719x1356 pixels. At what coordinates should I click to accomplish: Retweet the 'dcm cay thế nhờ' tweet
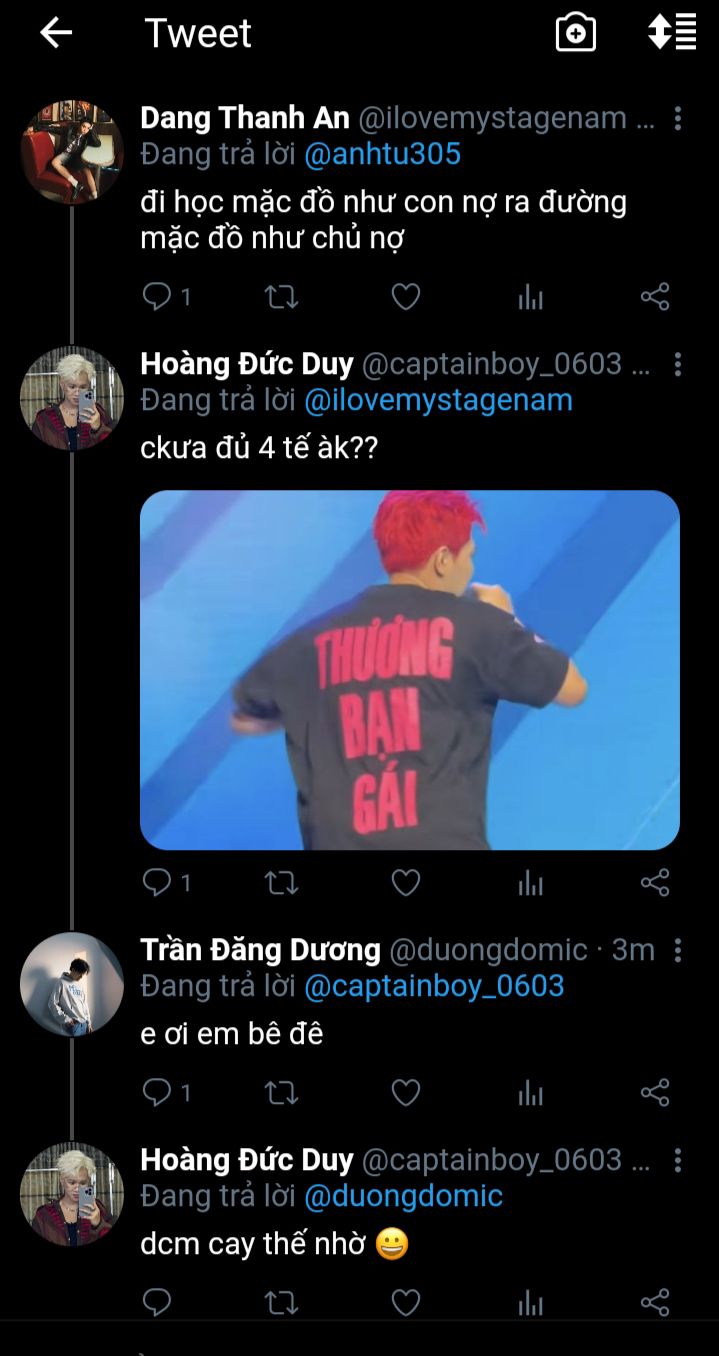[x=281, y=1303]
